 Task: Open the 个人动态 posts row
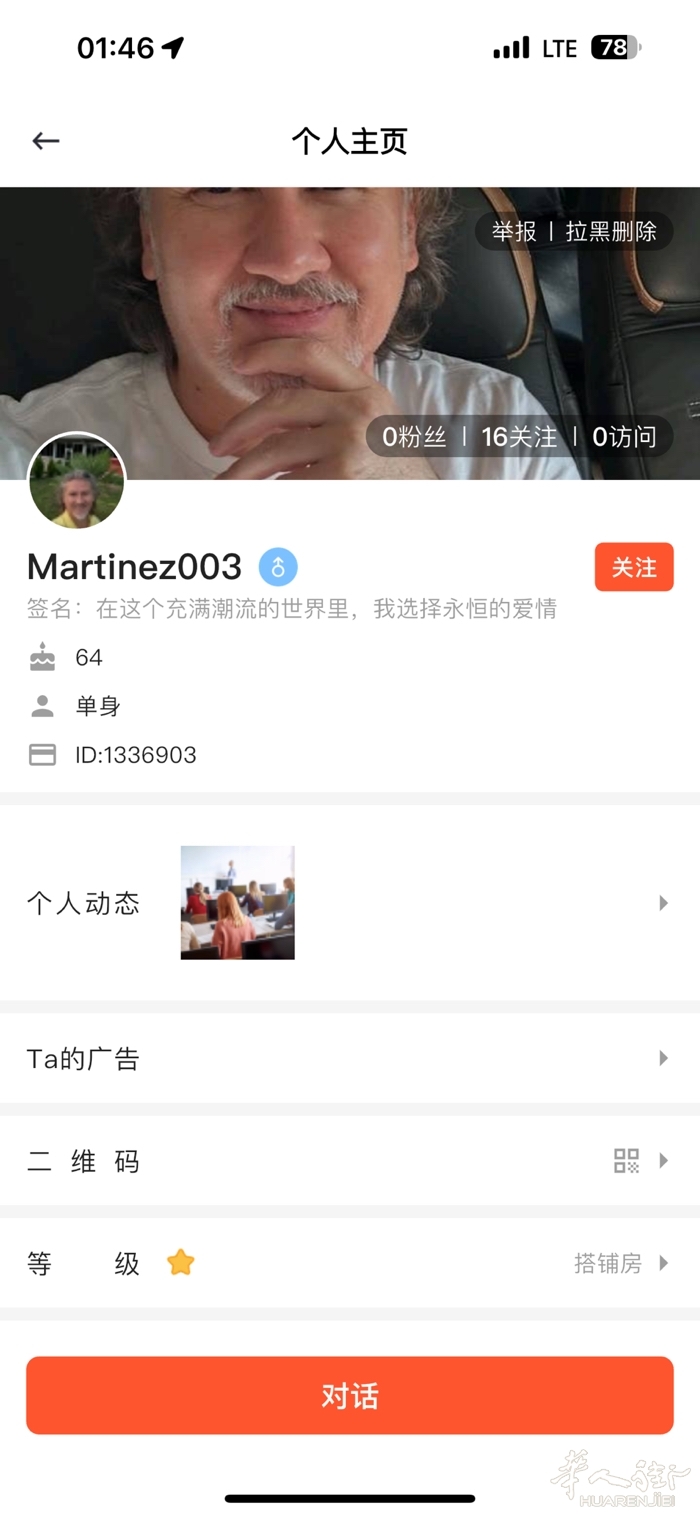point(348,903)
